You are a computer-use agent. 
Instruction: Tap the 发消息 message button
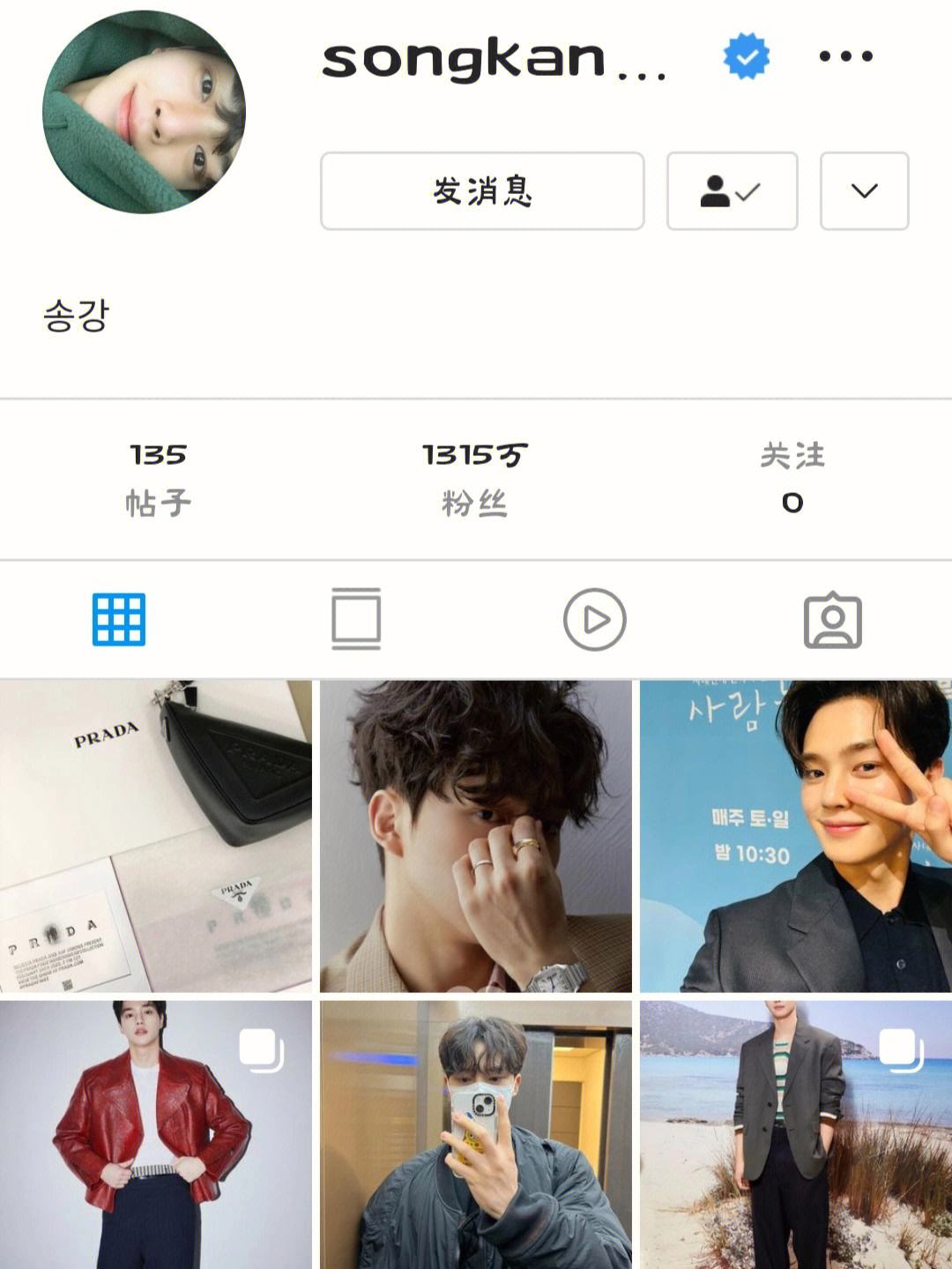(482, 191)
